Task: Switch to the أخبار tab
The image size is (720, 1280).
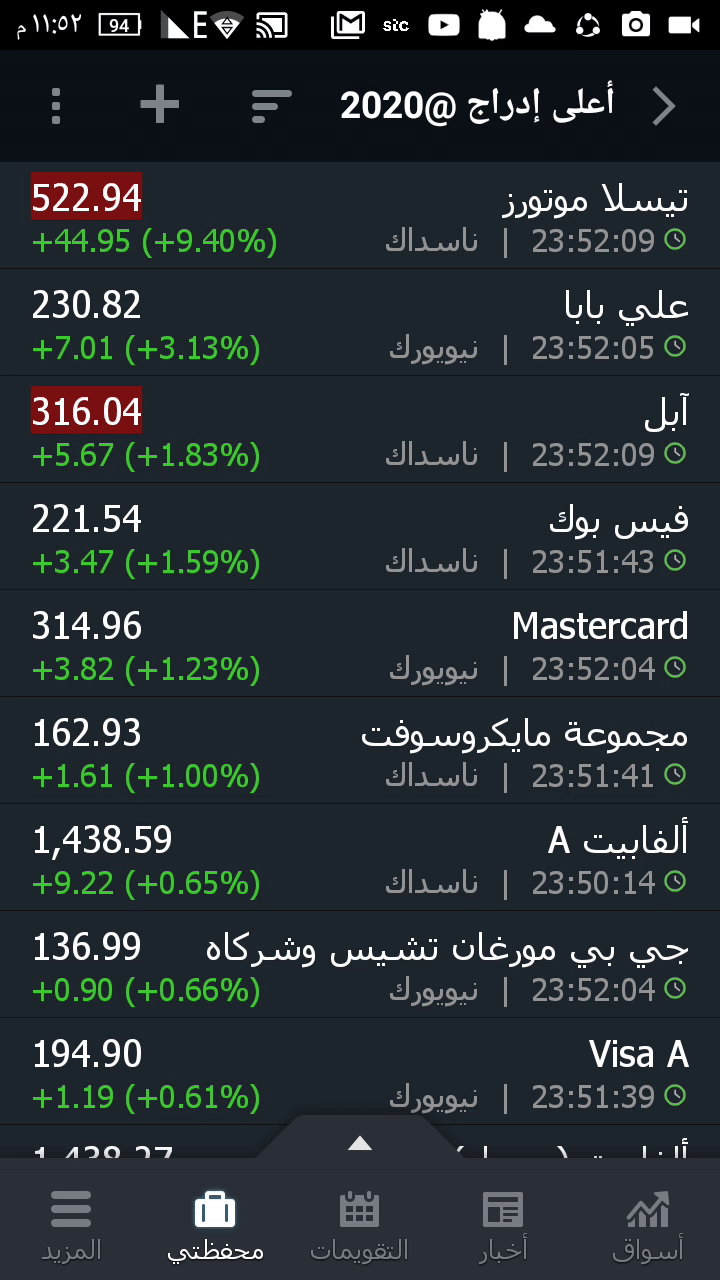Action: point(503,1225)
